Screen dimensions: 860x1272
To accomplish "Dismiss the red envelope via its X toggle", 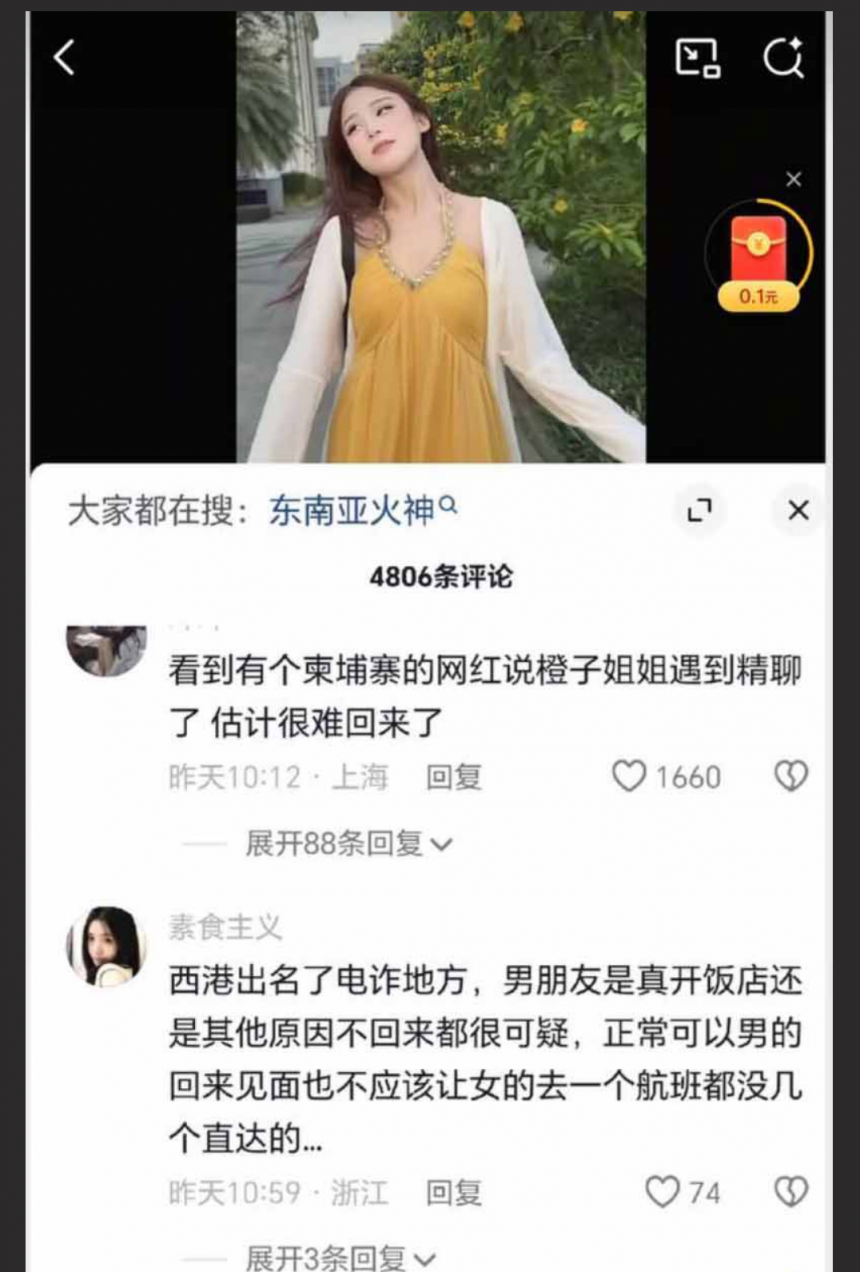I will point(793,179).
